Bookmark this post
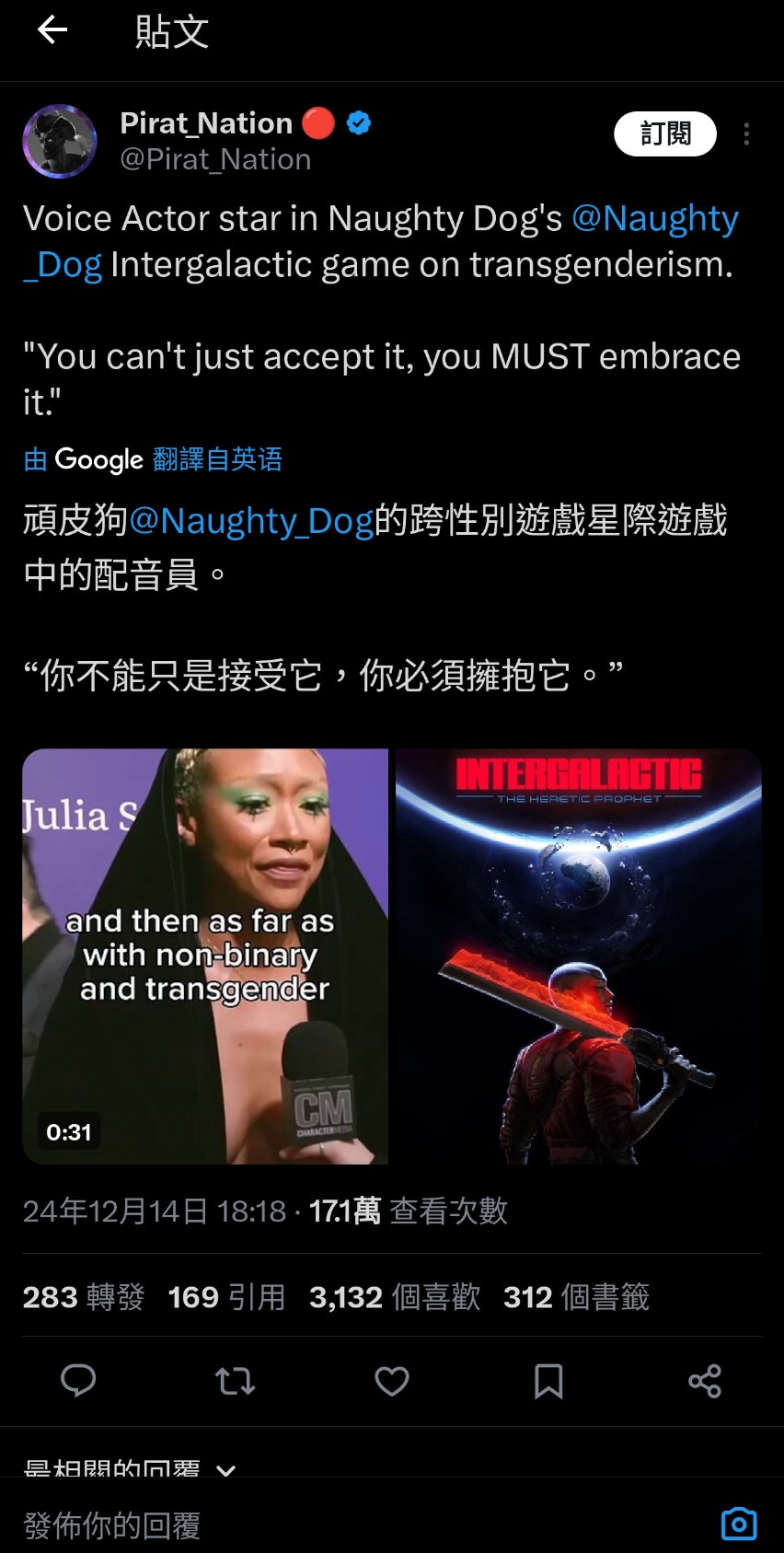The image size is (784, 1553). [548, 1381]
